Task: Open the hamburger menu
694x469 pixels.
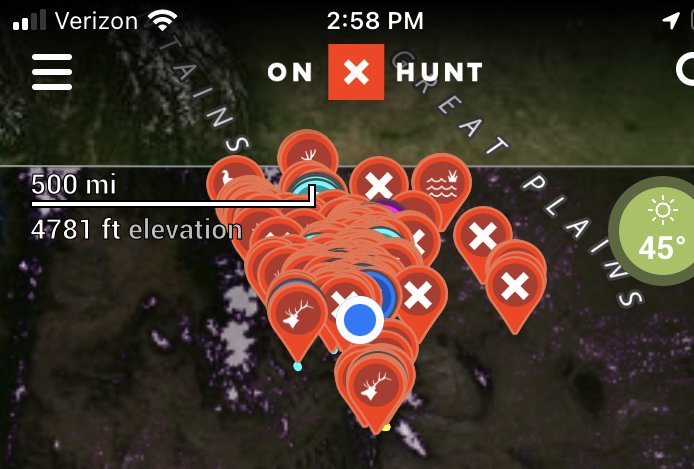Action: tap(52, 71)
